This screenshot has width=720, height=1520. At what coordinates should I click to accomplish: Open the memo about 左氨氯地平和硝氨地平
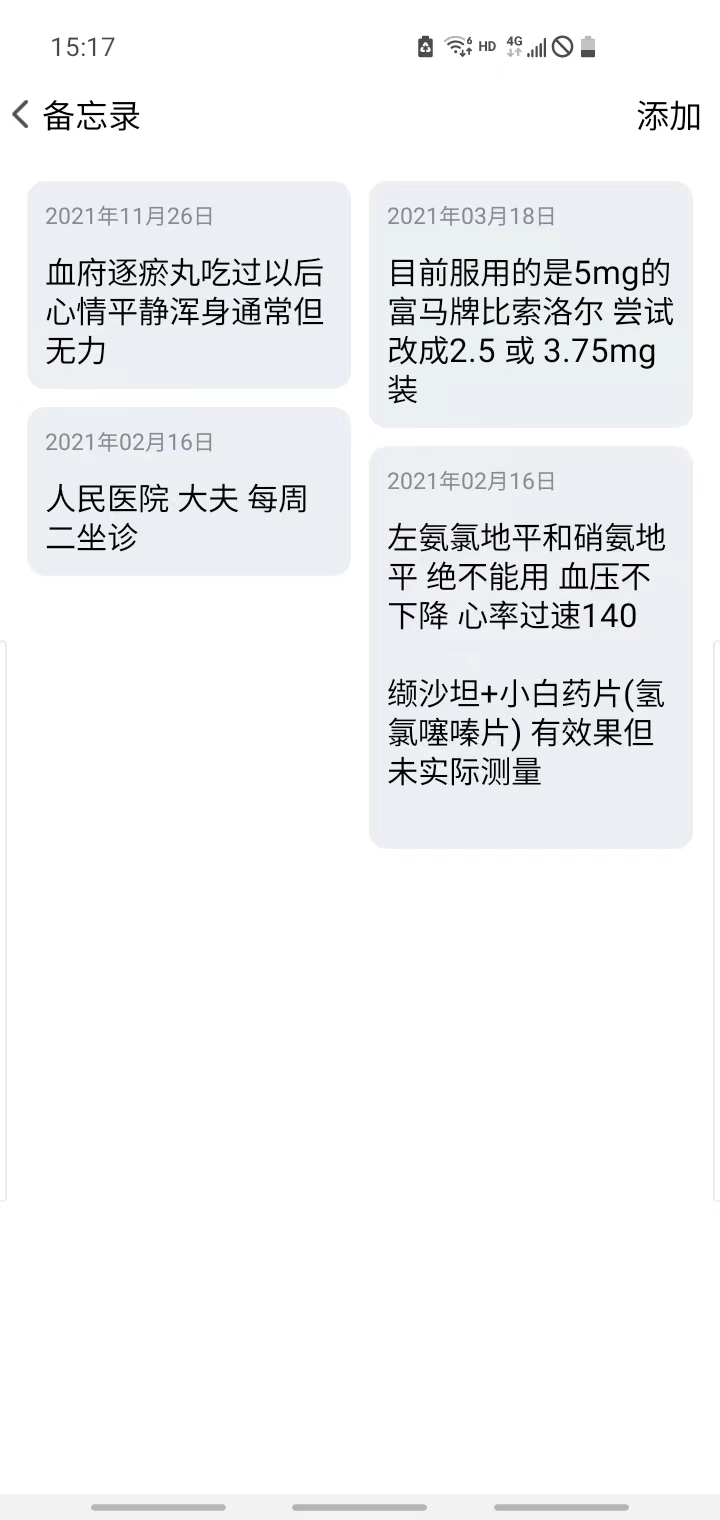pos(531,648)
